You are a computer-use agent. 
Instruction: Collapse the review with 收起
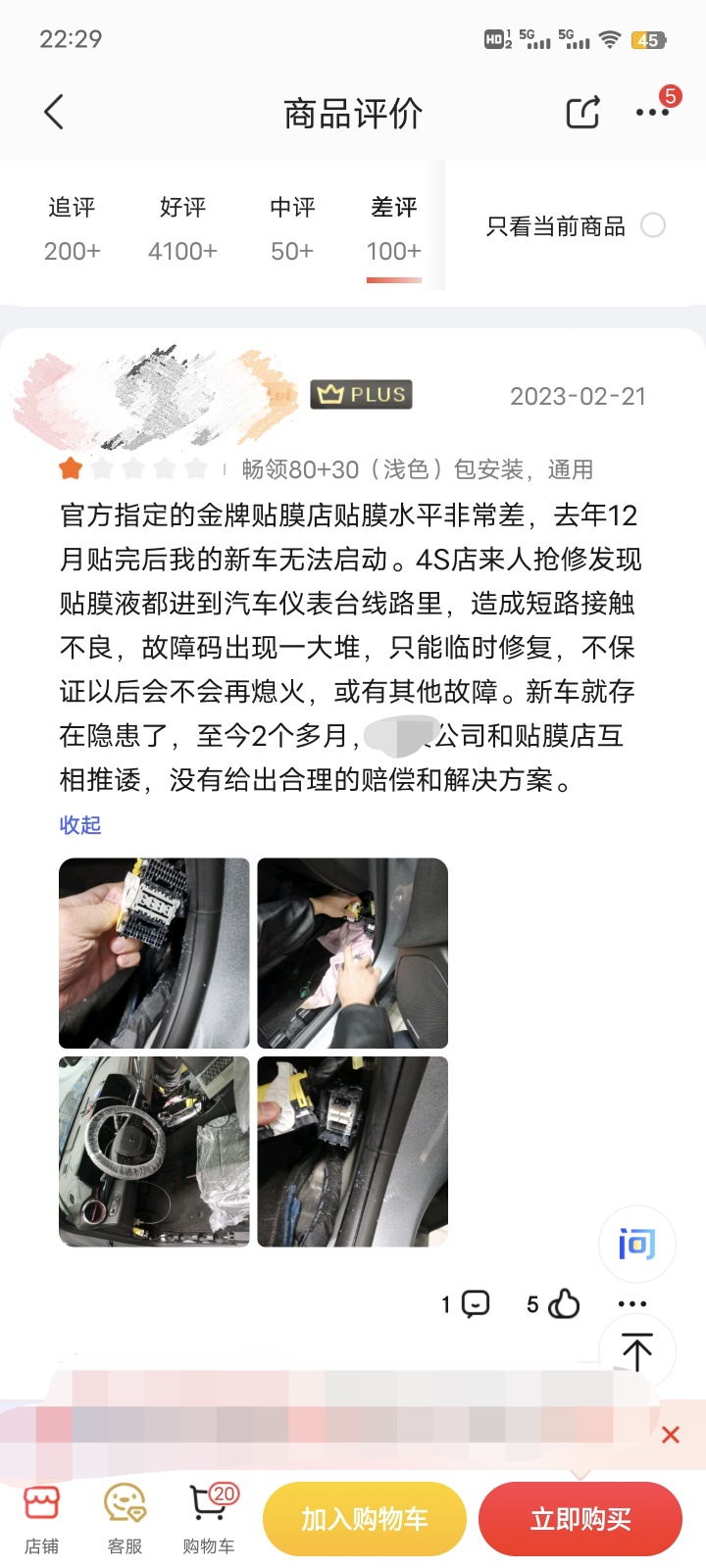click(80, 825)
